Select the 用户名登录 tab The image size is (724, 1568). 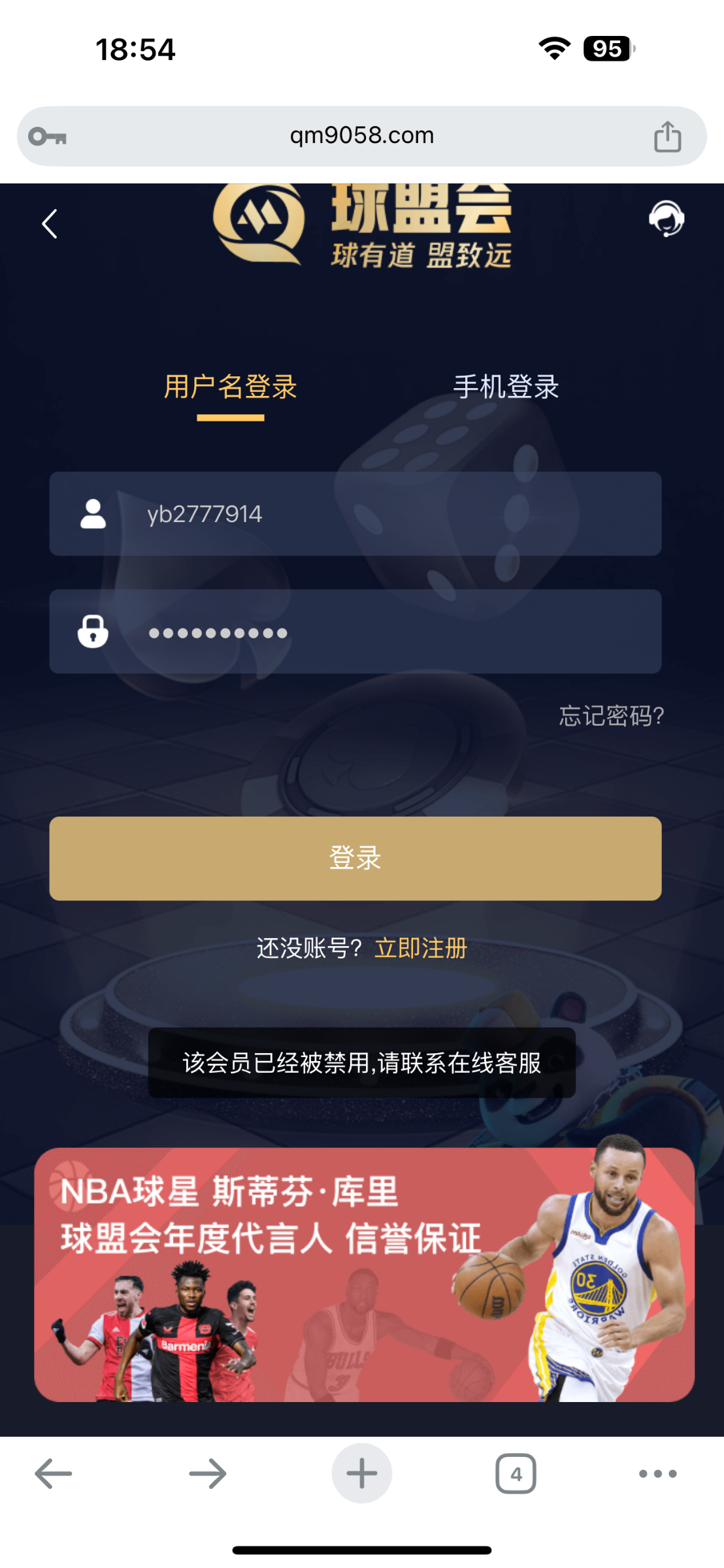coord(230,387)
